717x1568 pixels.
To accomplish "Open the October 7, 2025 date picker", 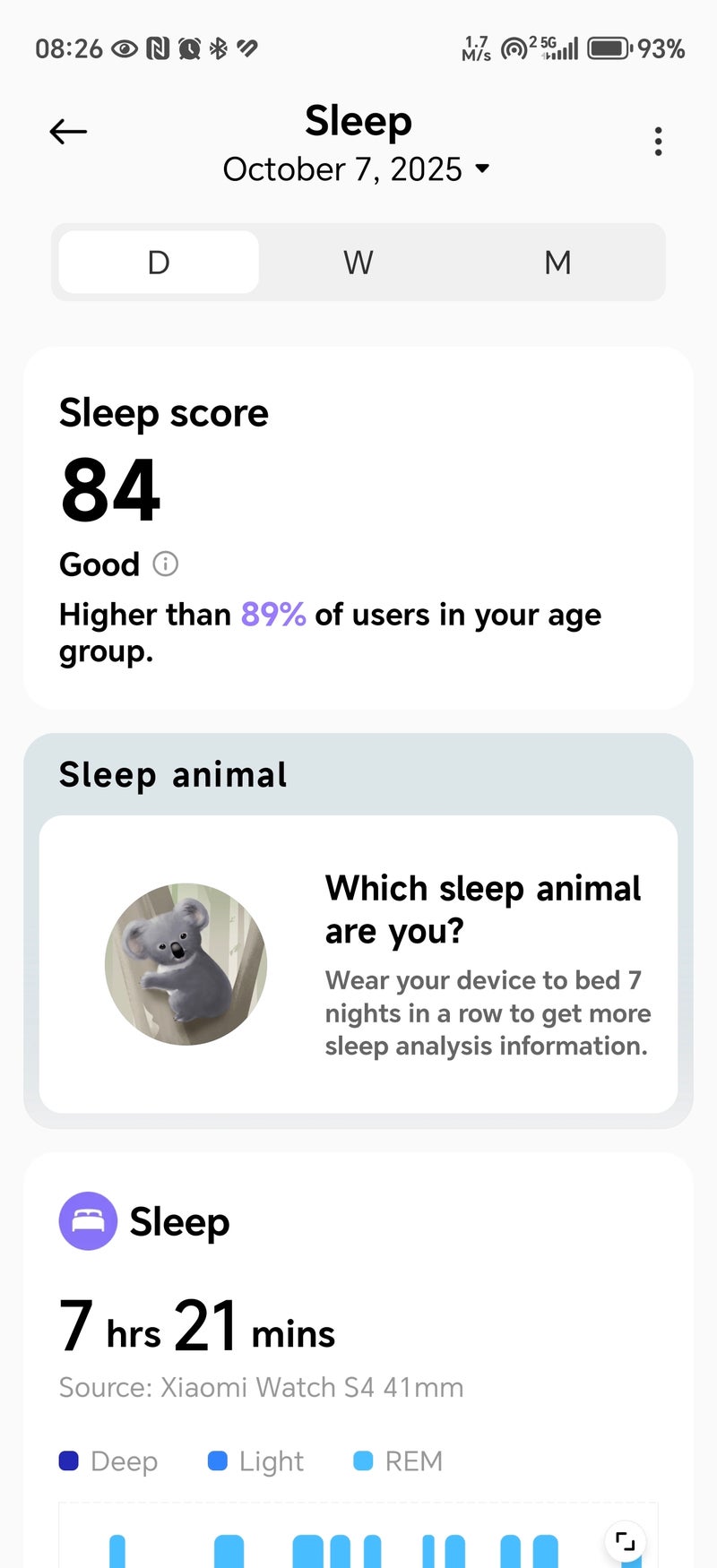I will (x=357, y=169).
